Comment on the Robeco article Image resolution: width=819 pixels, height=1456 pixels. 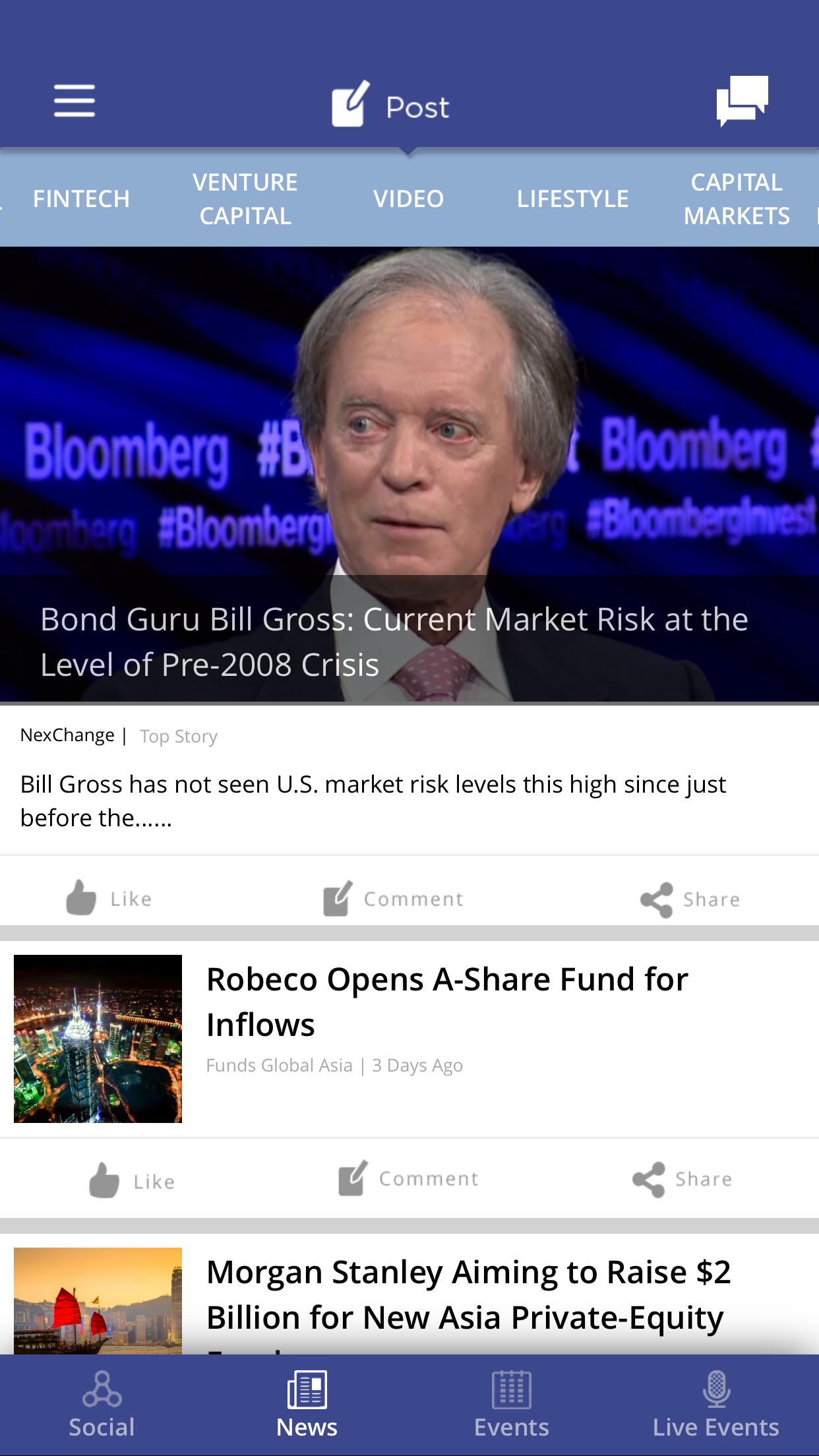point(409,1179)
